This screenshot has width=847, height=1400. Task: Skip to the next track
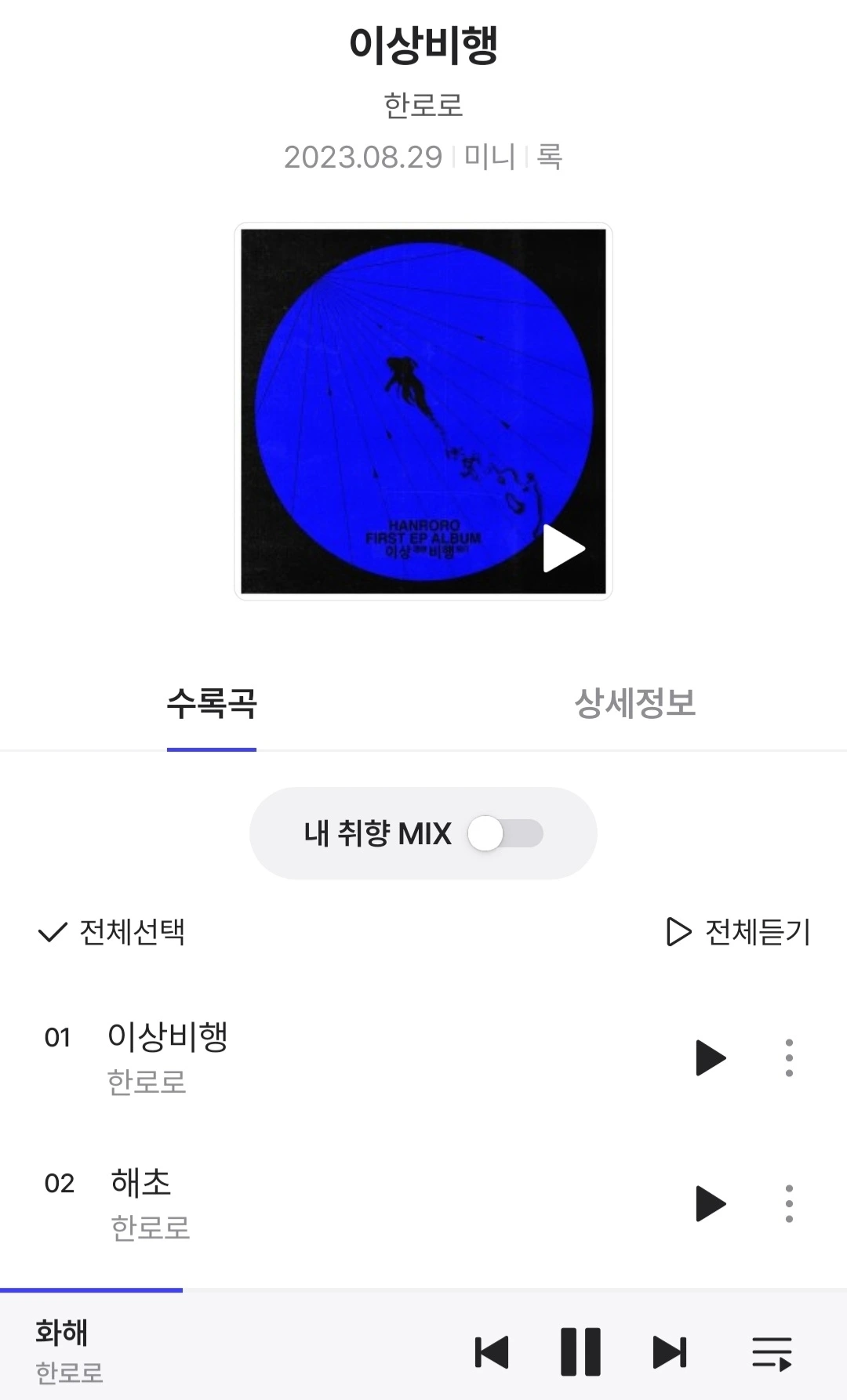pyautogui.click(x=670, y=1352)
